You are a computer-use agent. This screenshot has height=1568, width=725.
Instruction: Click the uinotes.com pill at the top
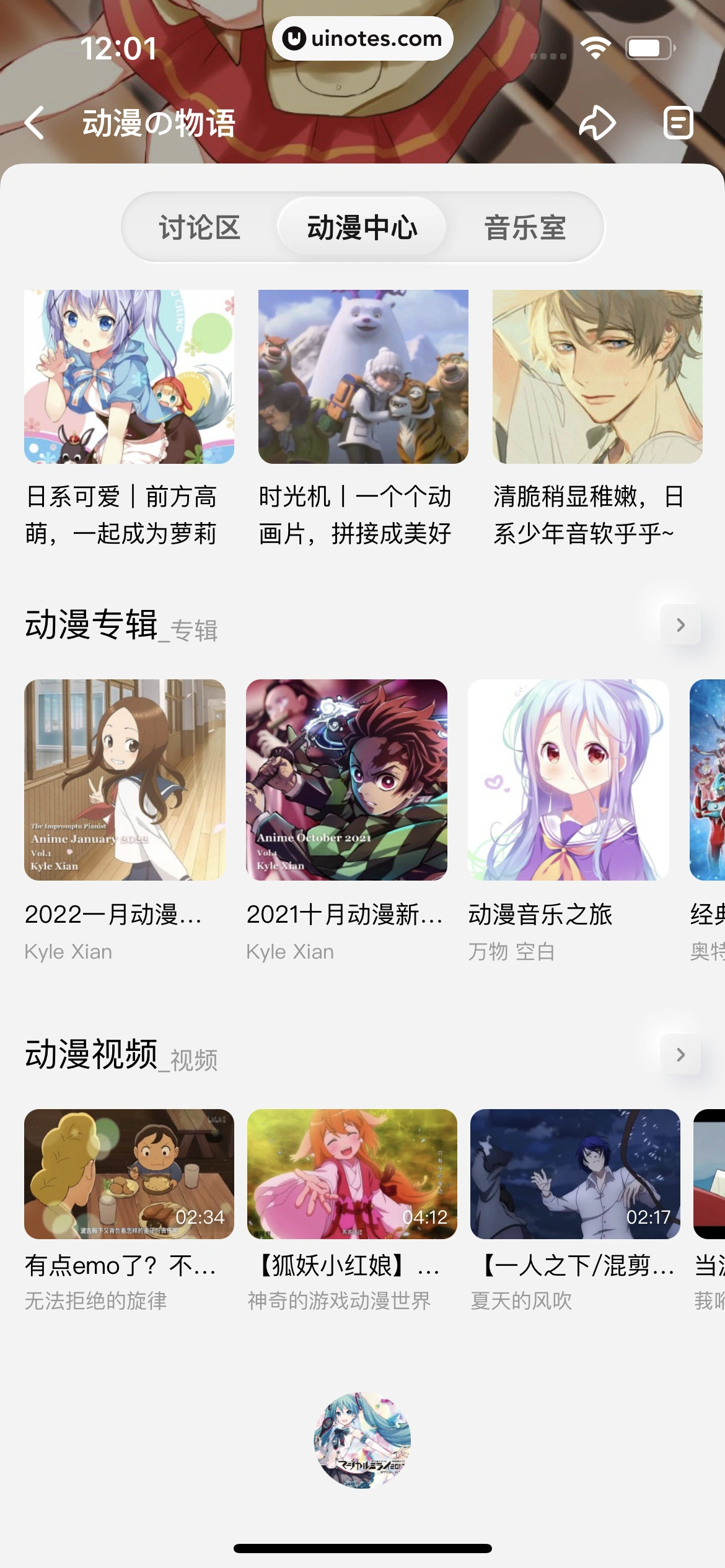(x=362, y=38)
